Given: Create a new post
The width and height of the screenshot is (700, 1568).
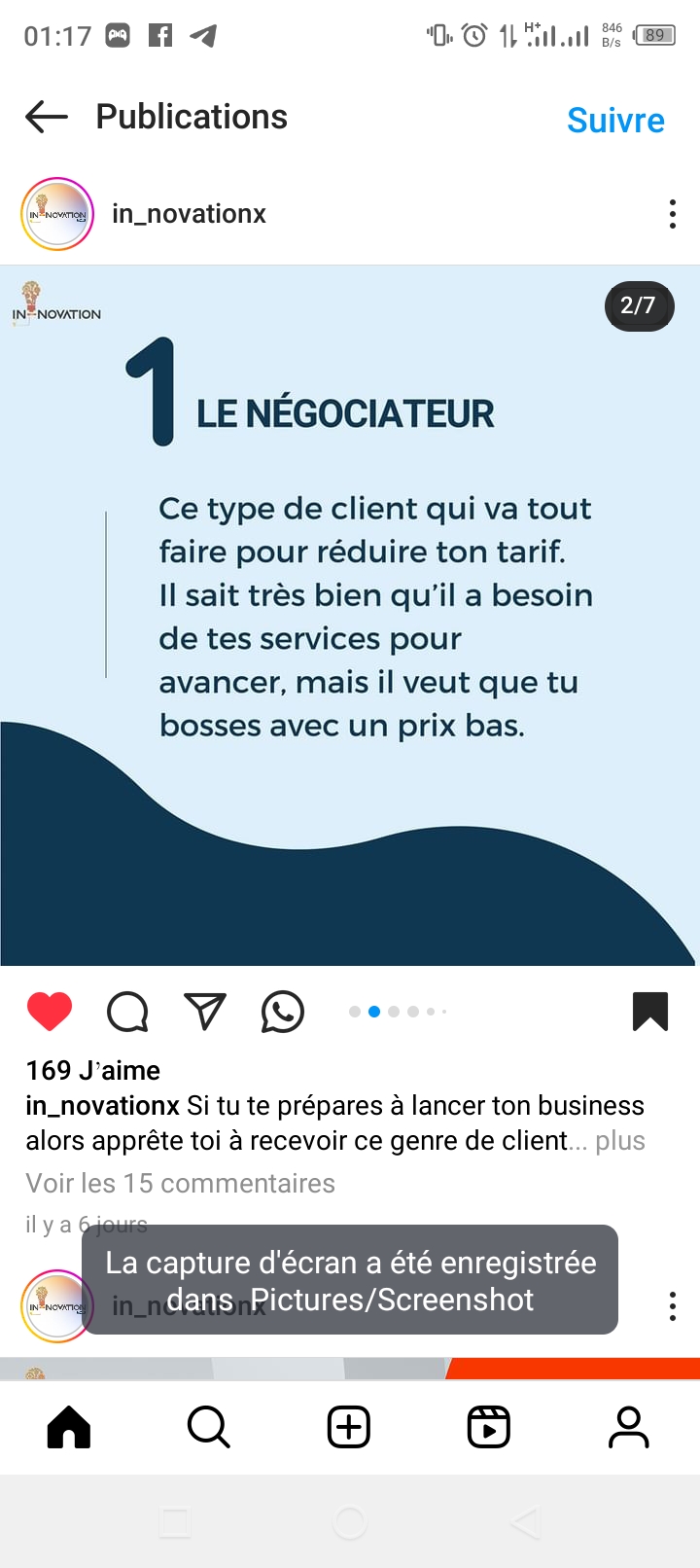Looking at the screenshot, I should (349, 1428).
